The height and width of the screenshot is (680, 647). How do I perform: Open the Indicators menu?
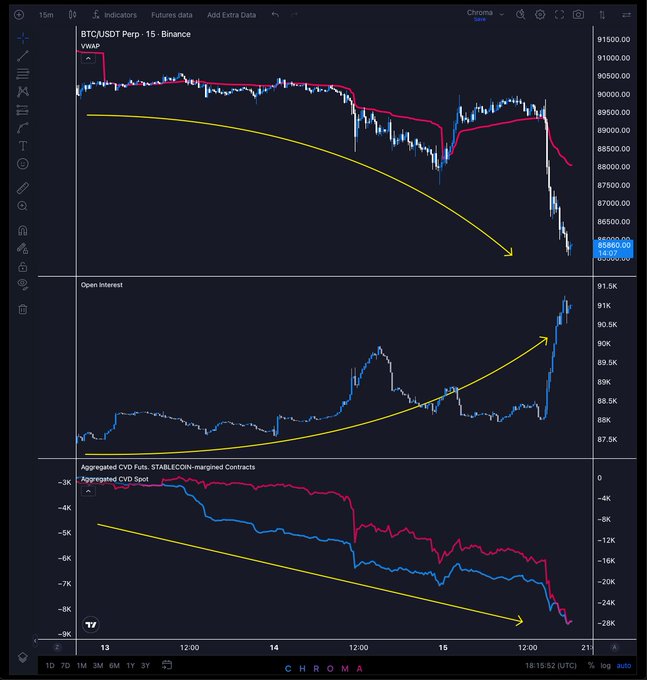pos(113,15)
